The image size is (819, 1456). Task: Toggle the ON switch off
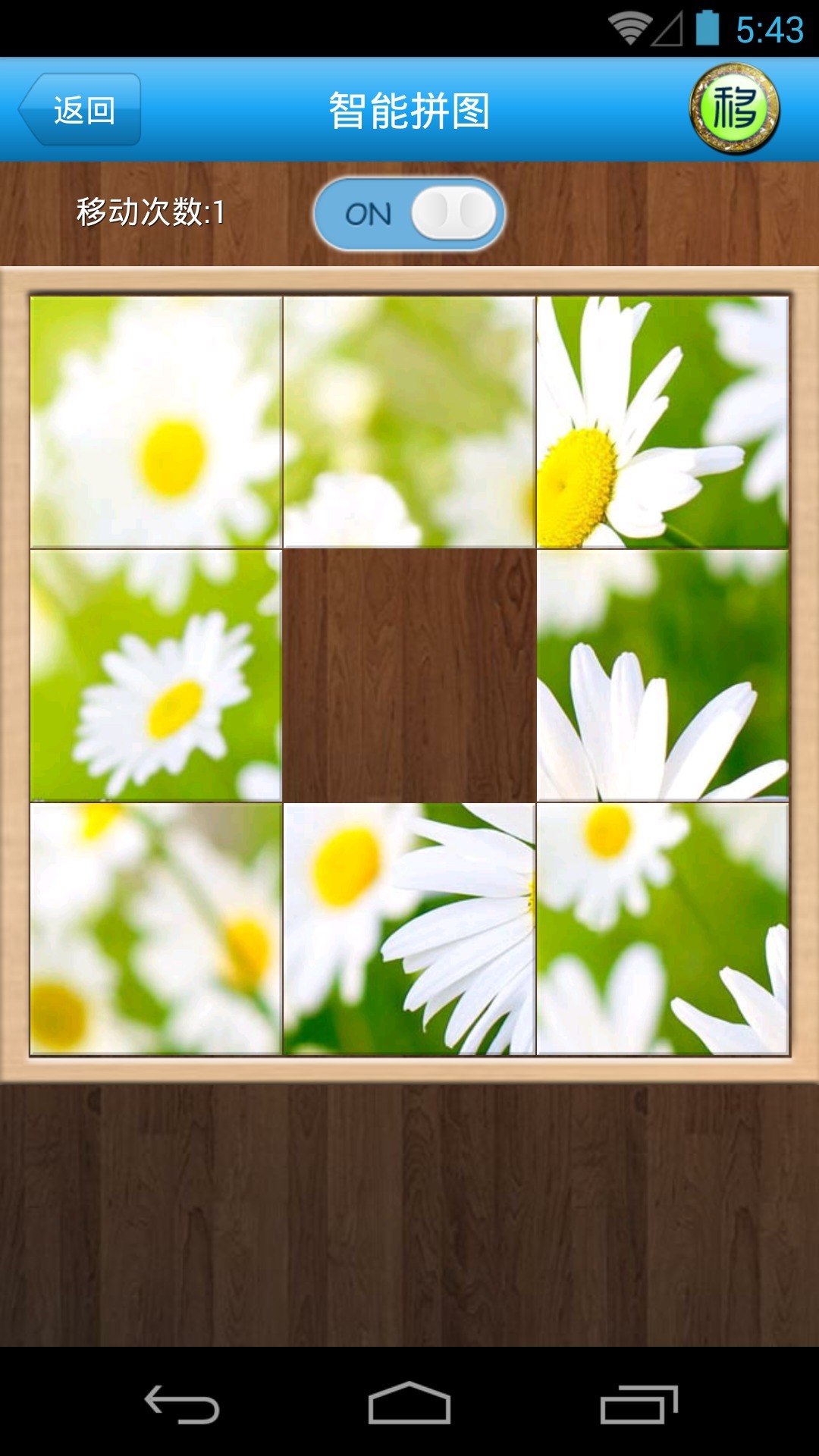tap(409, 214)
